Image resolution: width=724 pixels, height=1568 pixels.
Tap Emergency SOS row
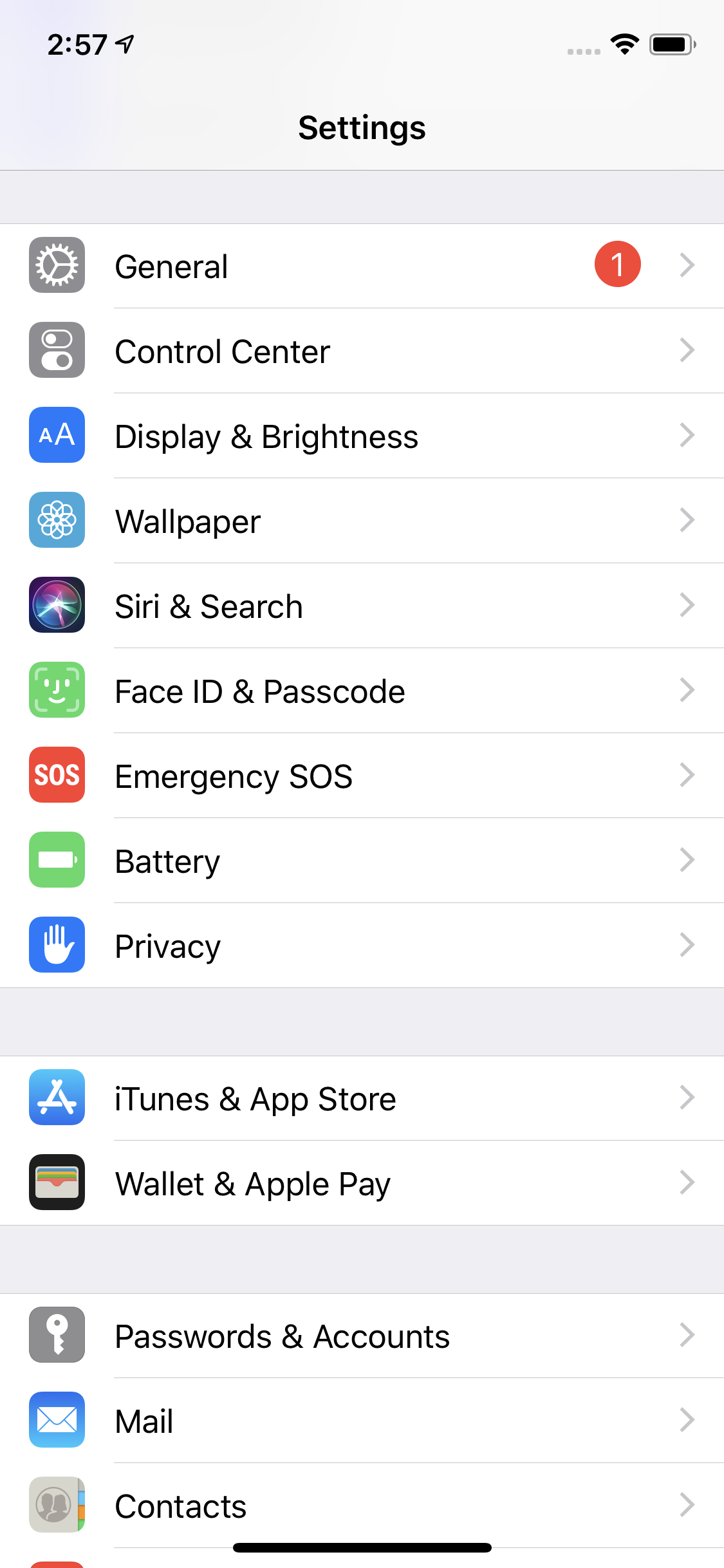pyautogui.click(x=362, y=776)
